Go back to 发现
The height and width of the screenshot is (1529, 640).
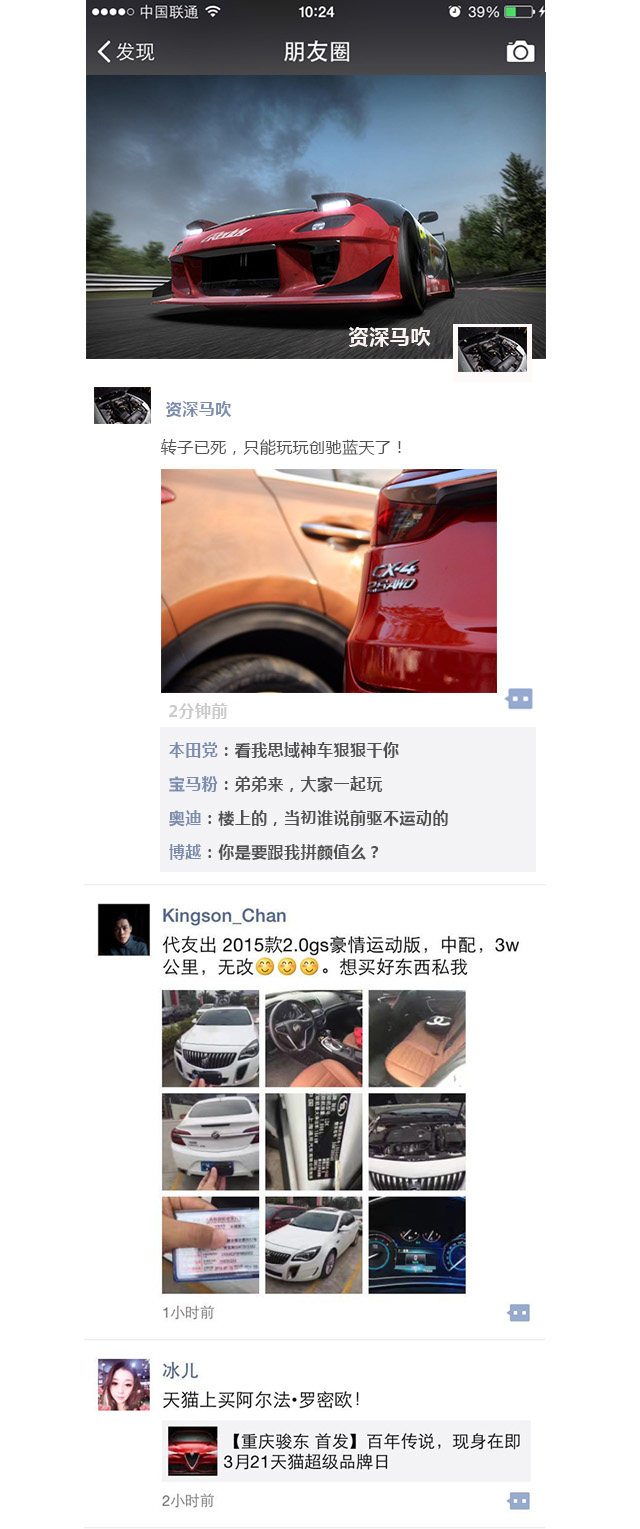click(125, 52)
